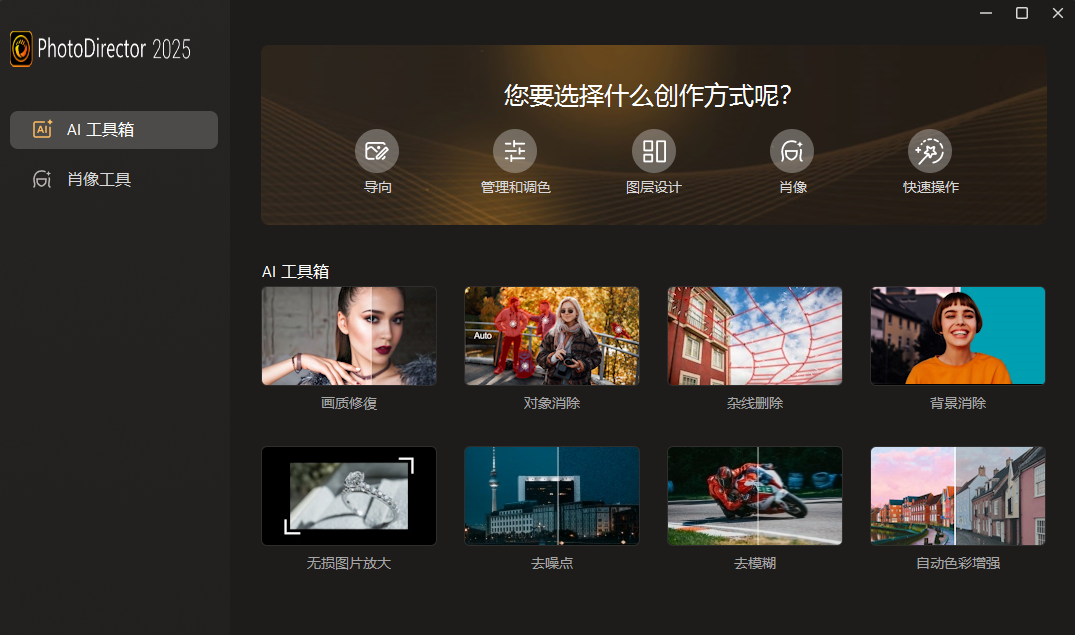Select the 自动色彩增强 tool
Viewport: 1075px width, 635px height.
(x=958, y=496)
